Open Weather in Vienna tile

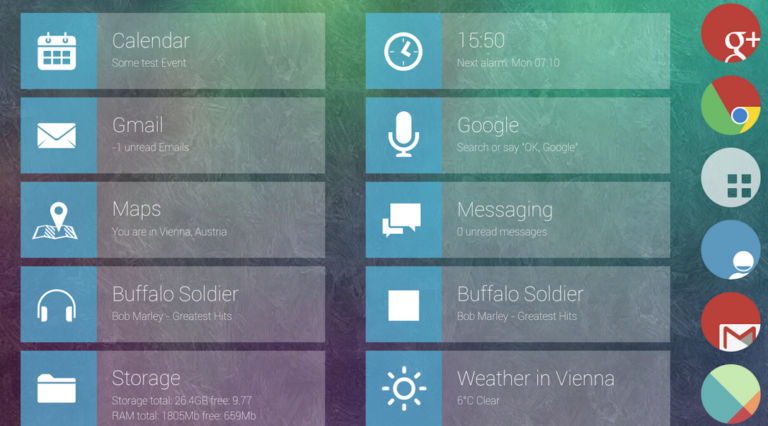(517, 388)
